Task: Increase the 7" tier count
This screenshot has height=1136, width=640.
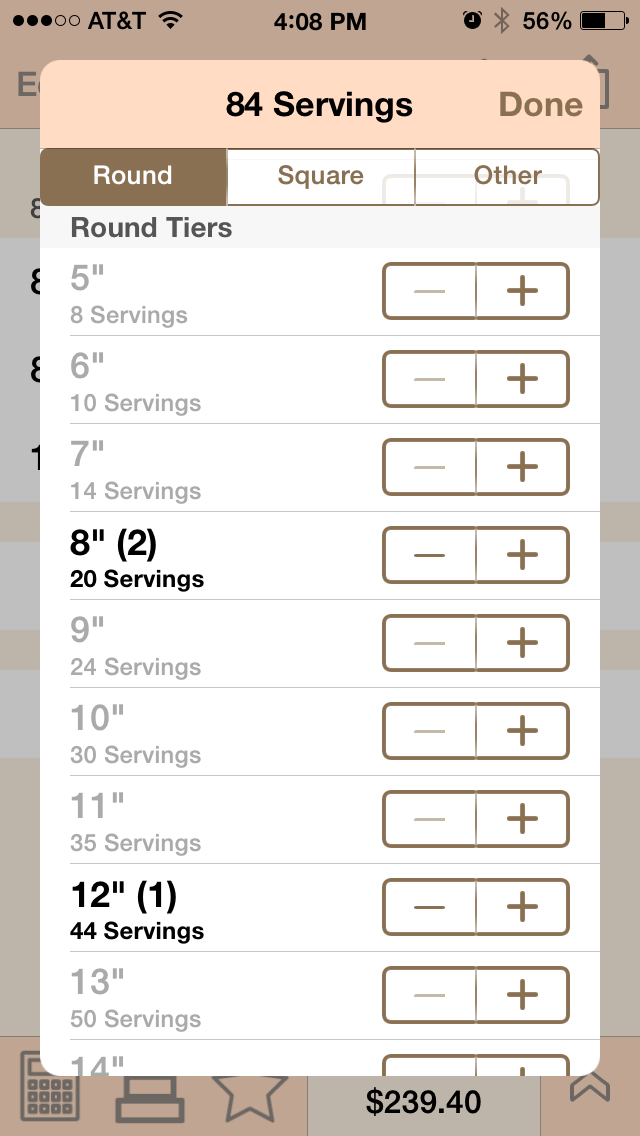Action: 522,467
